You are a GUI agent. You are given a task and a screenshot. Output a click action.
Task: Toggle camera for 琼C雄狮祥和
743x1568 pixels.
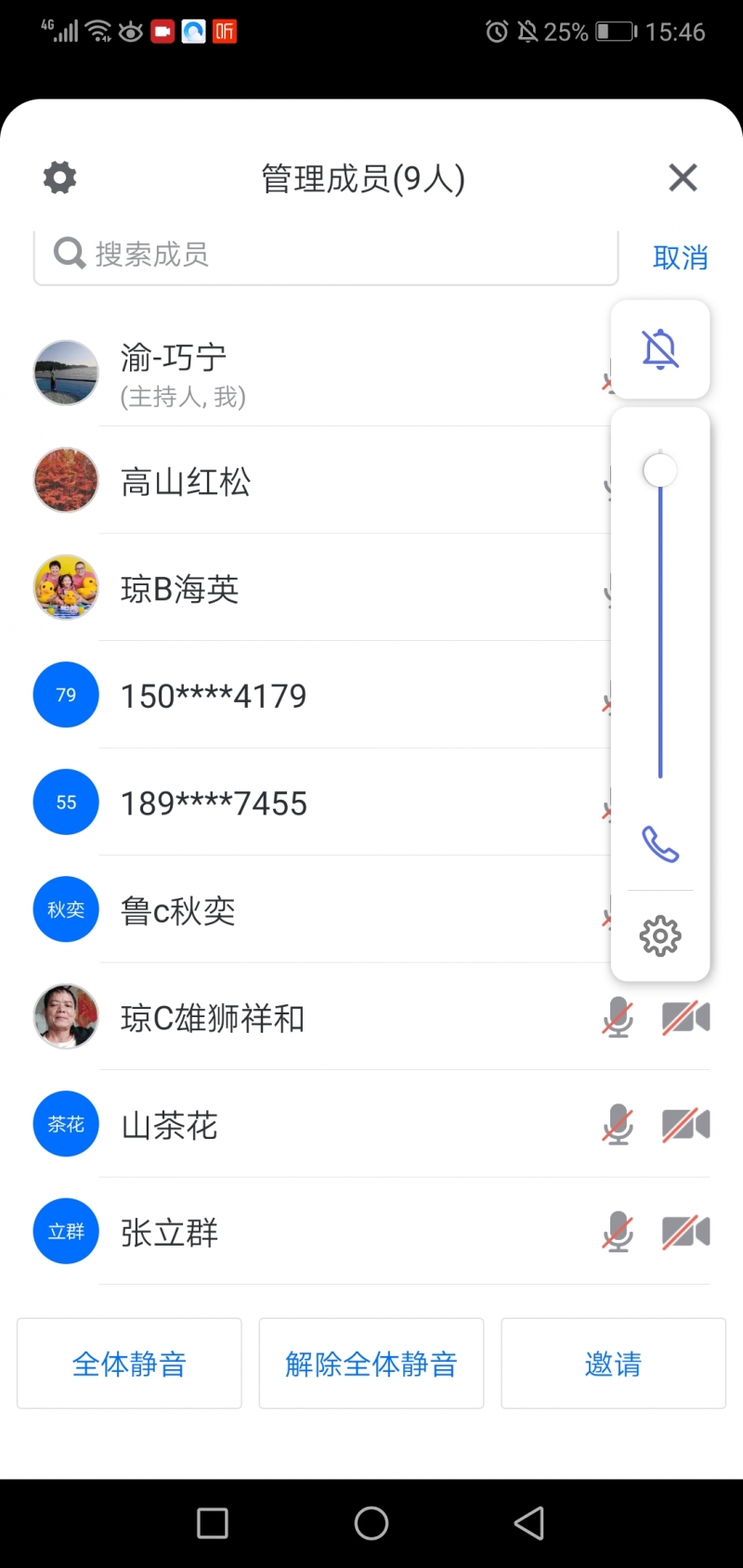pyautogui.click(x=686, y=1018)
